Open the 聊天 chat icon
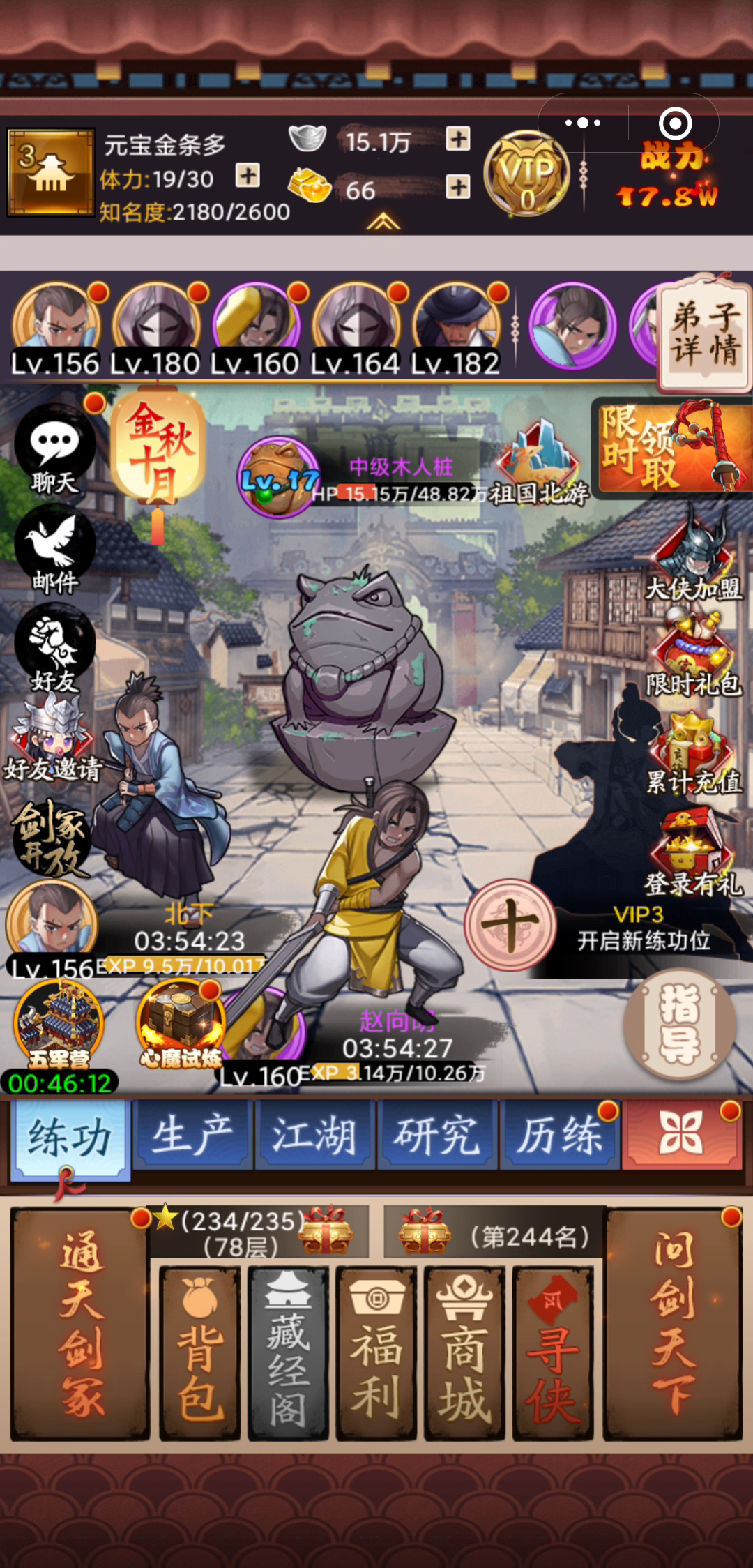 [54, 450]
